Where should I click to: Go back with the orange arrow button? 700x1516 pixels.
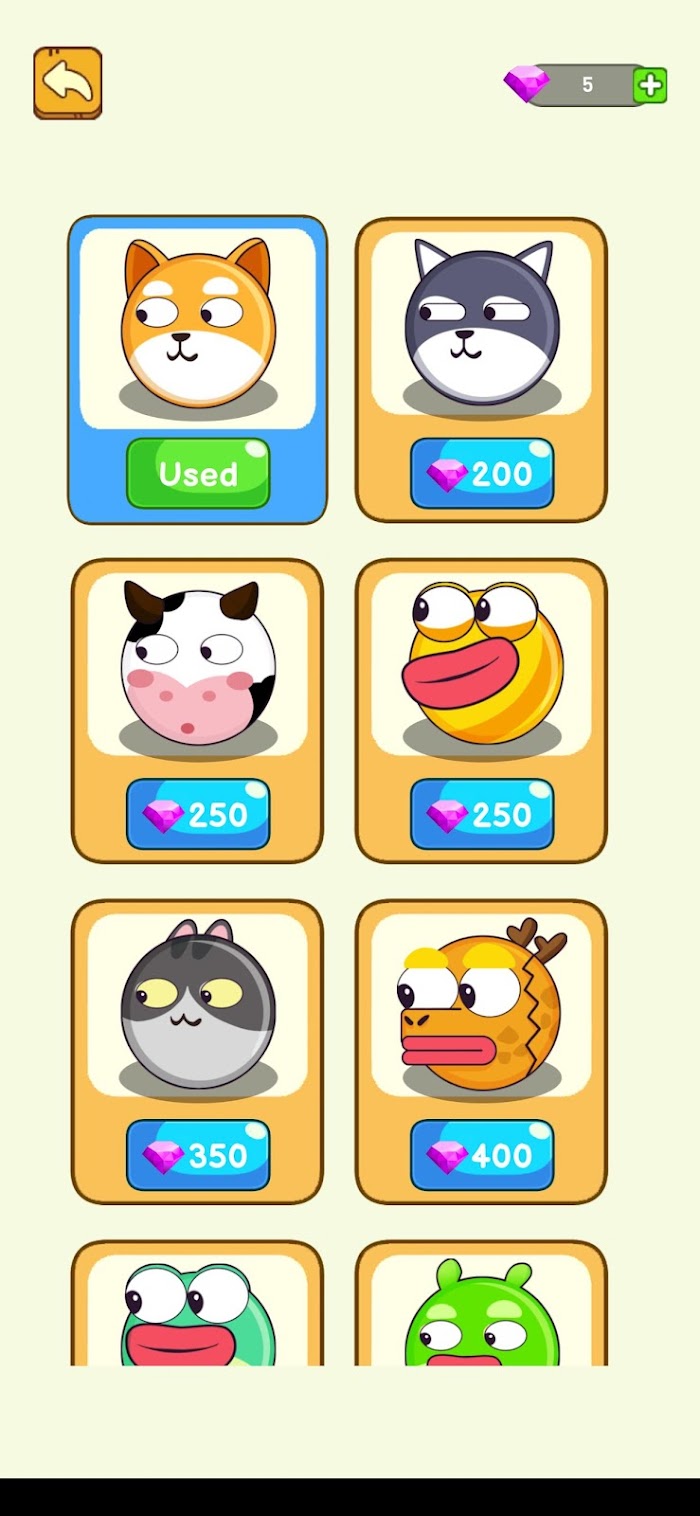coord(68,83)
